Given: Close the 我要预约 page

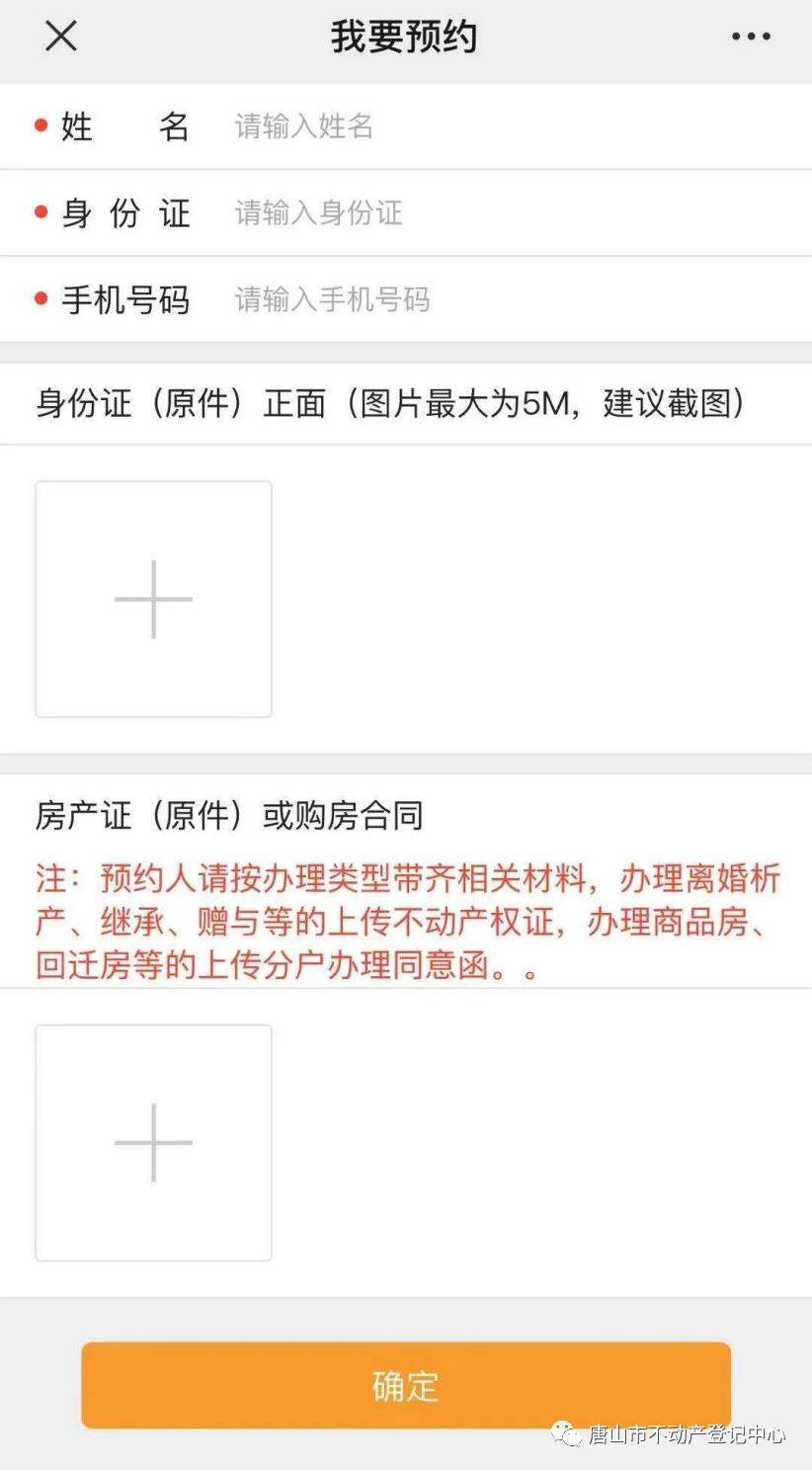Looking at the screenshot, I should coord(61,38).
